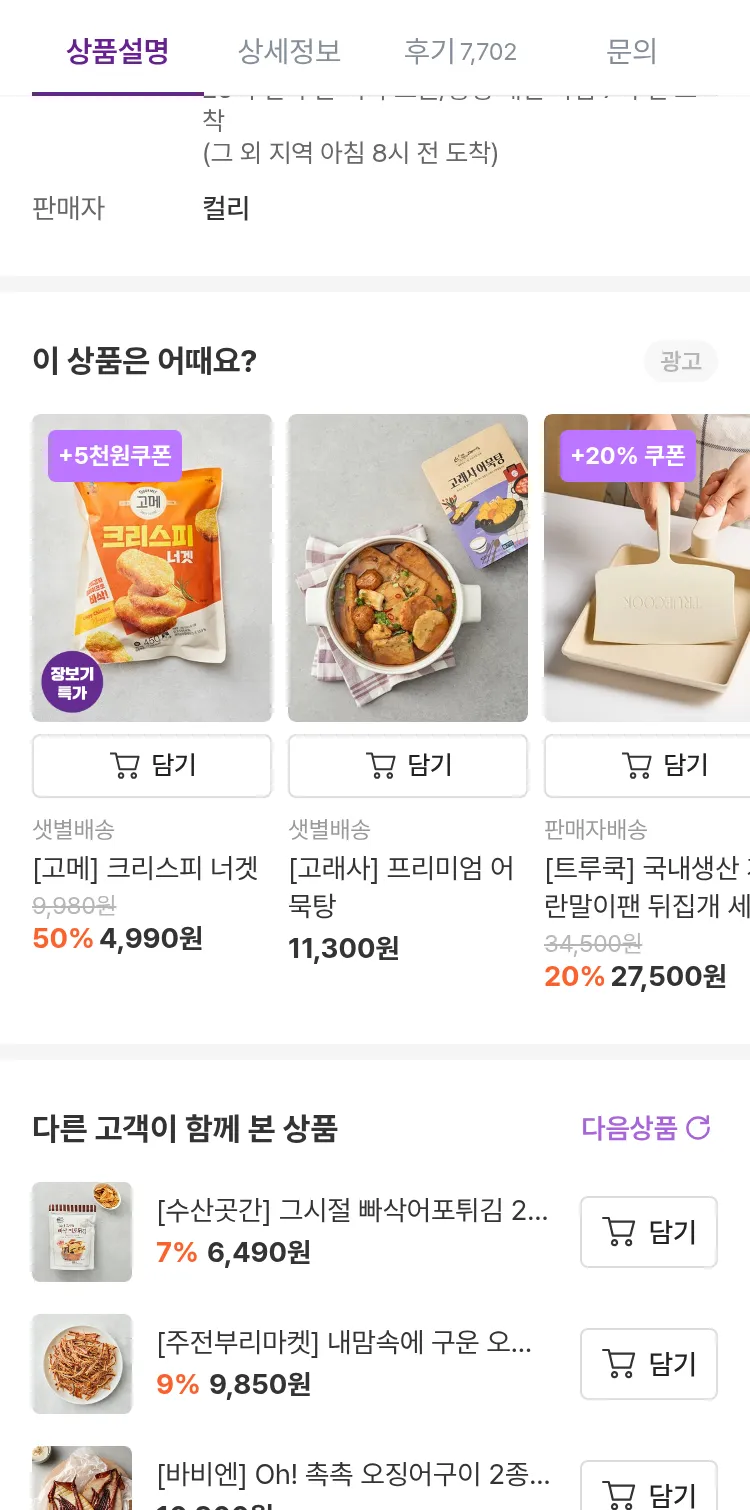750x1510 pixels.
Task: Add 주전부리마켓 구운 오징어 to cart
Action: pyautogui.click(x=648, y=1364)
